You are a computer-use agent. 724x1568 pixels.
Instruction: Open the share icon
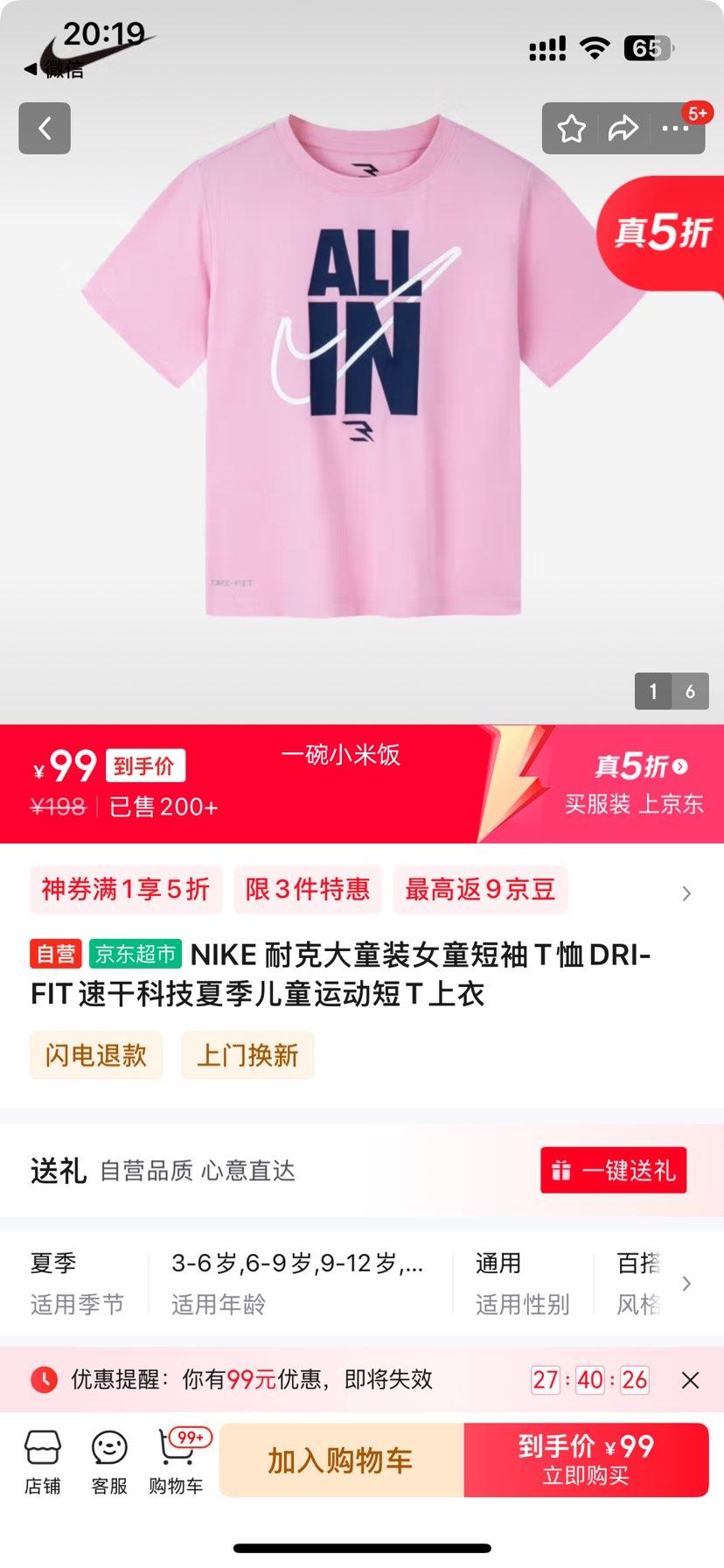click(623, 128)
